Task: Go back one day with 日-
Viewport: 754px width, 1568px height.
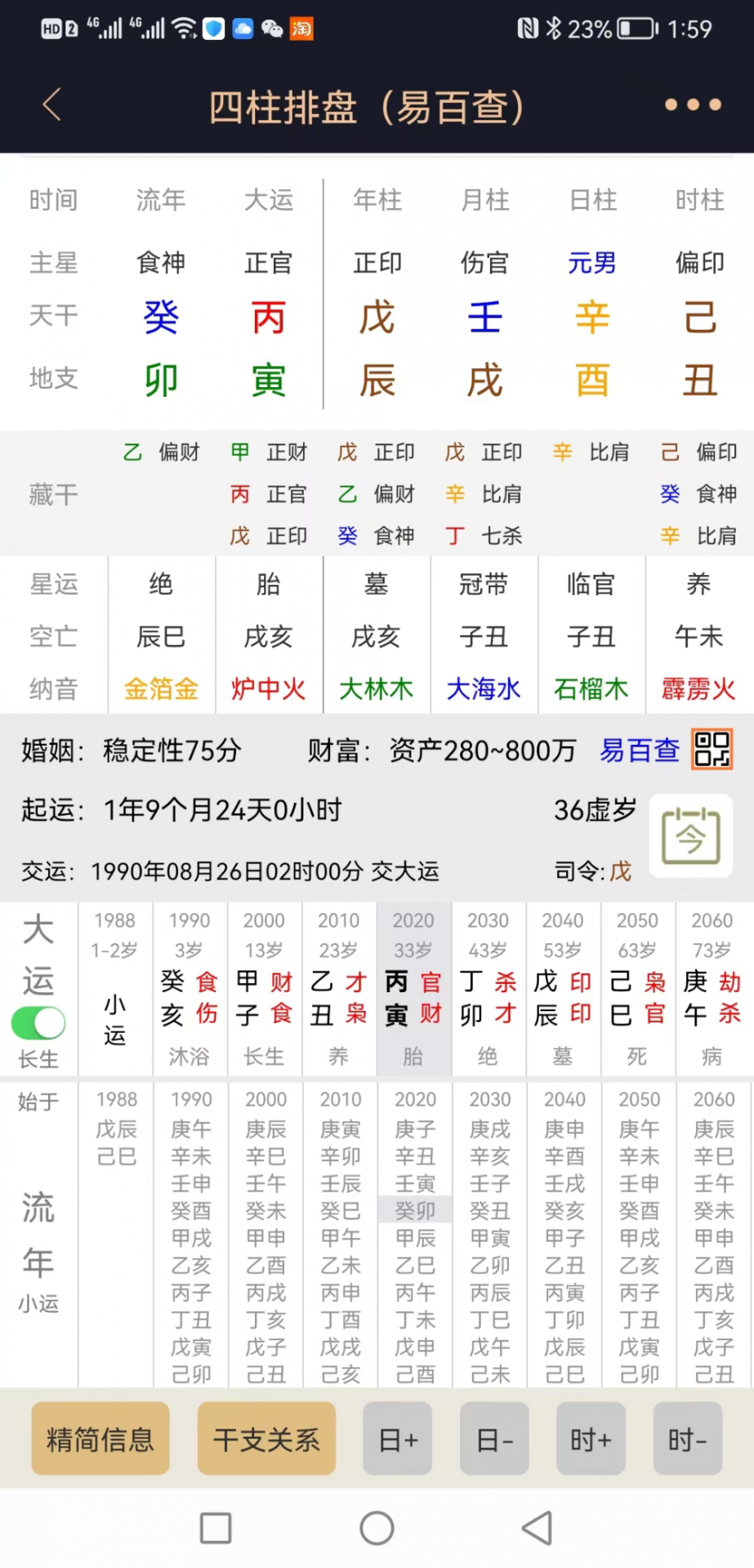Action: [x=494, y=1439]
